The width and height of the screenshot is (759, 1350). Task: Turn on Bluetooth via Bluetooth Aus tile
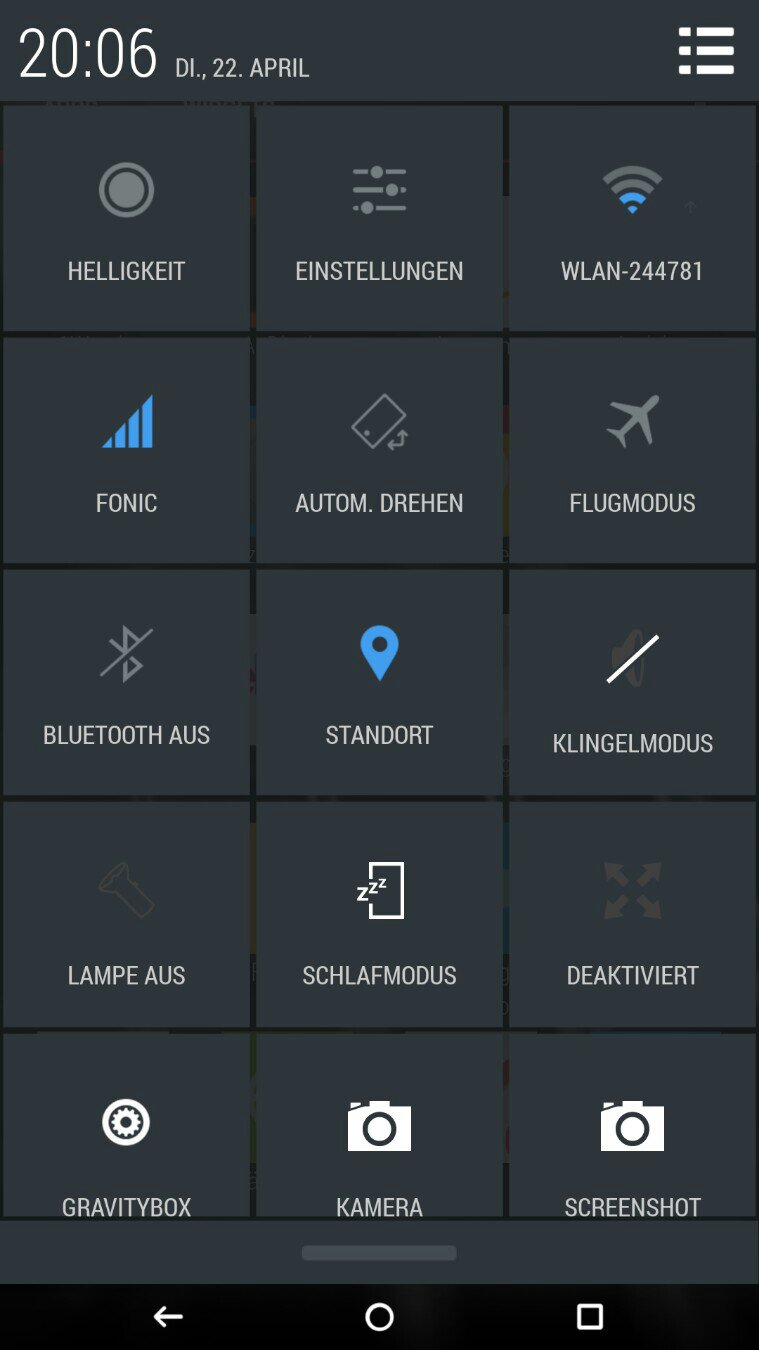(126, 682)
